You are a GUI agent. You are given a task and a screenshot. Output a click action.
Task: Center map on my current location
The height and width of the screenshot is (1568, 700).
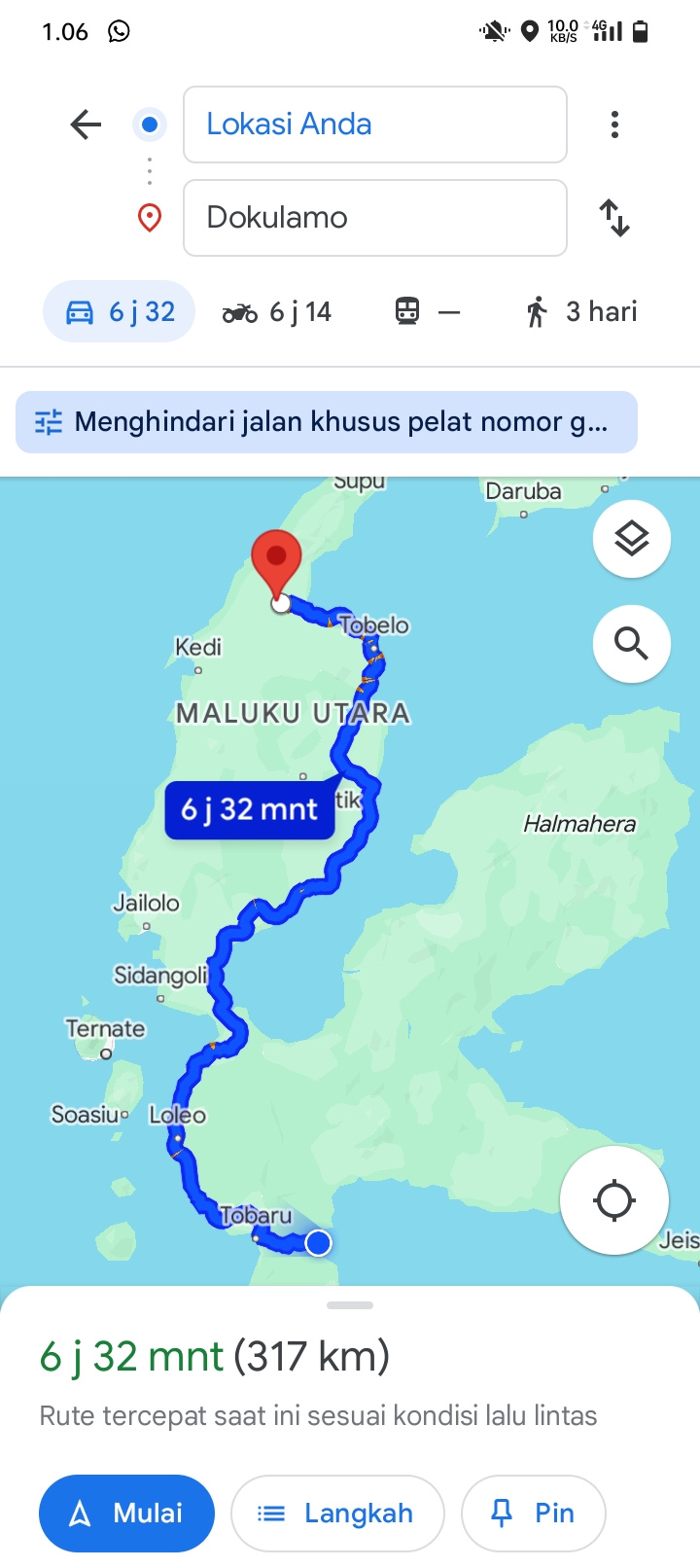pos(614,1200)
